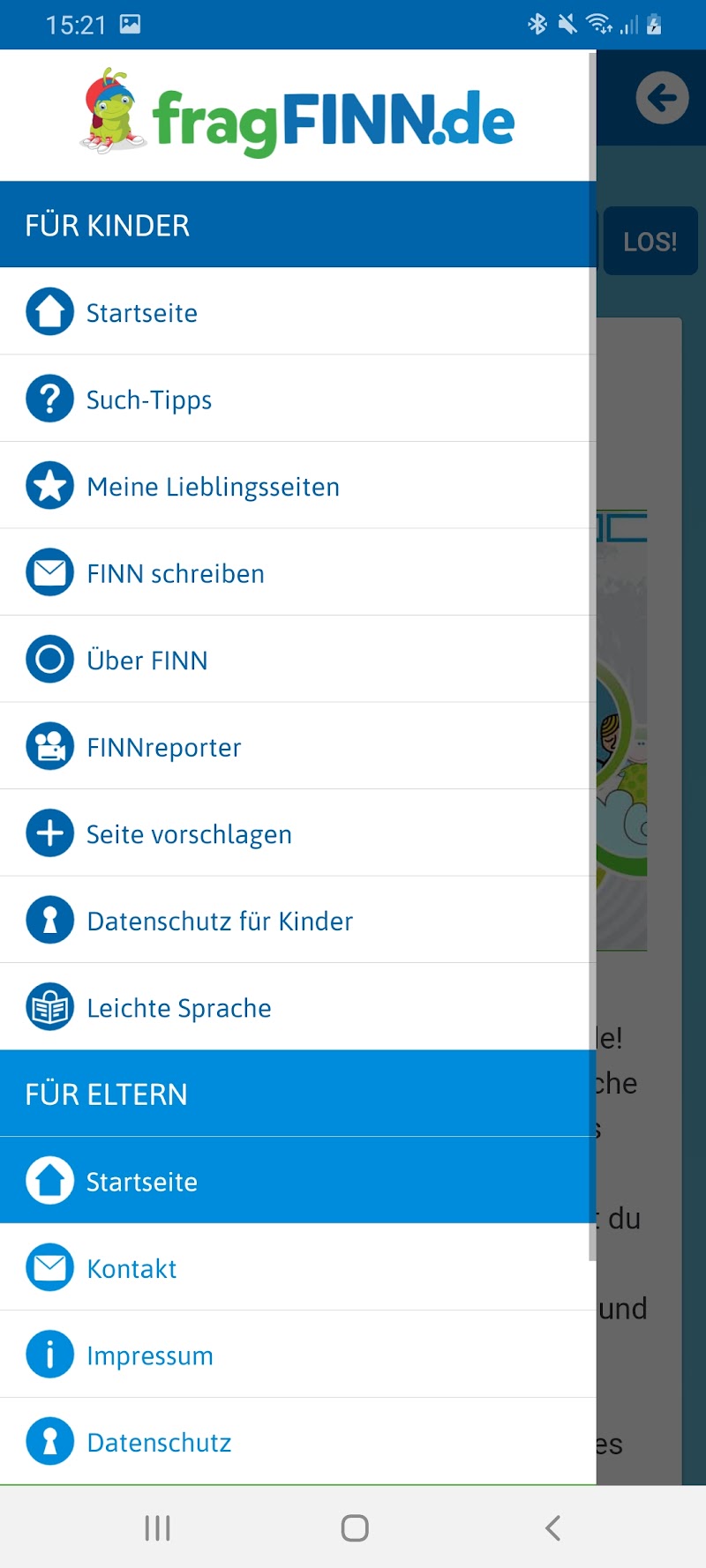706x1568 pixels.
Task: Open the parents' Datenschutz entry
Action: 159,1442
